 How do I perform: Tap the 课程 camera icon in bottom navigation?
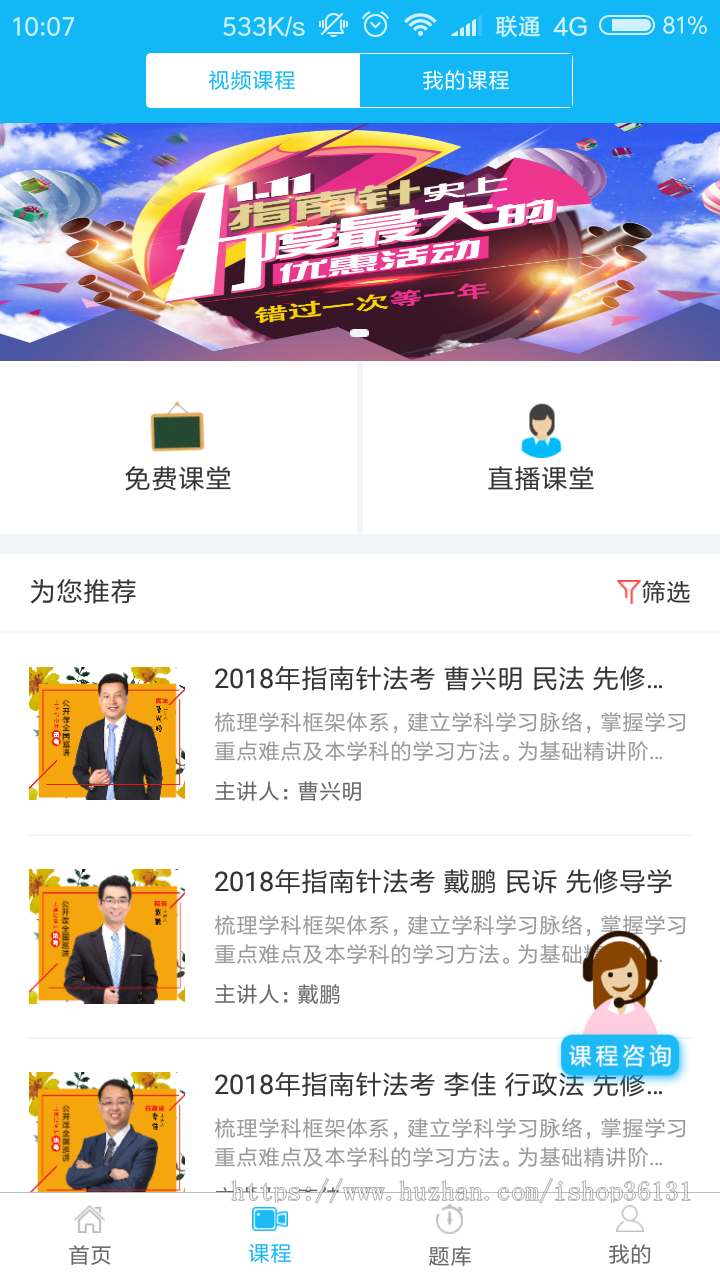pyautogui.click(x=270, y=1220)
